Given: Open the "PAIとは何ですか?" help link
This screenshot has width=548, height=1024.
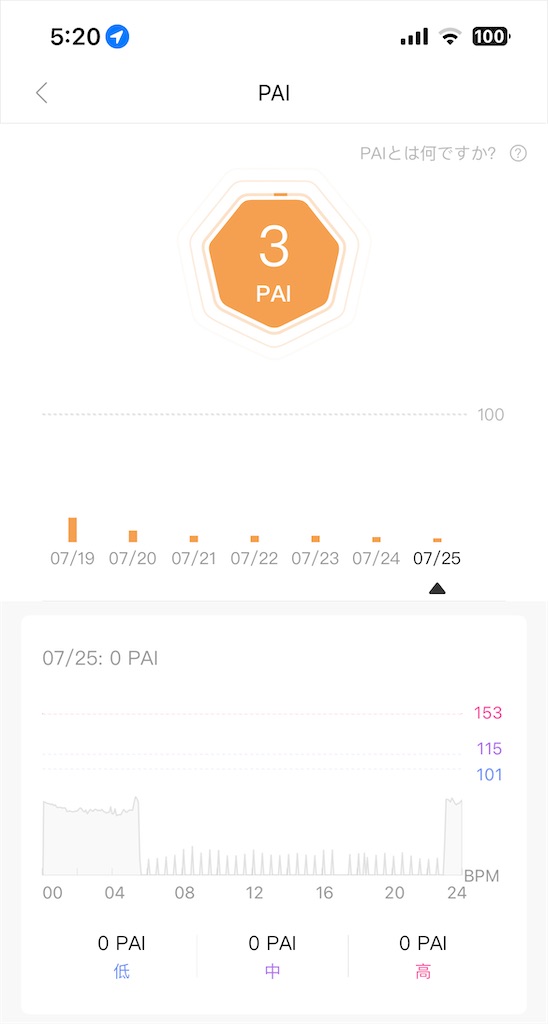Looking at the screenshot, I should pyautogui.click(x=443, y=153).
